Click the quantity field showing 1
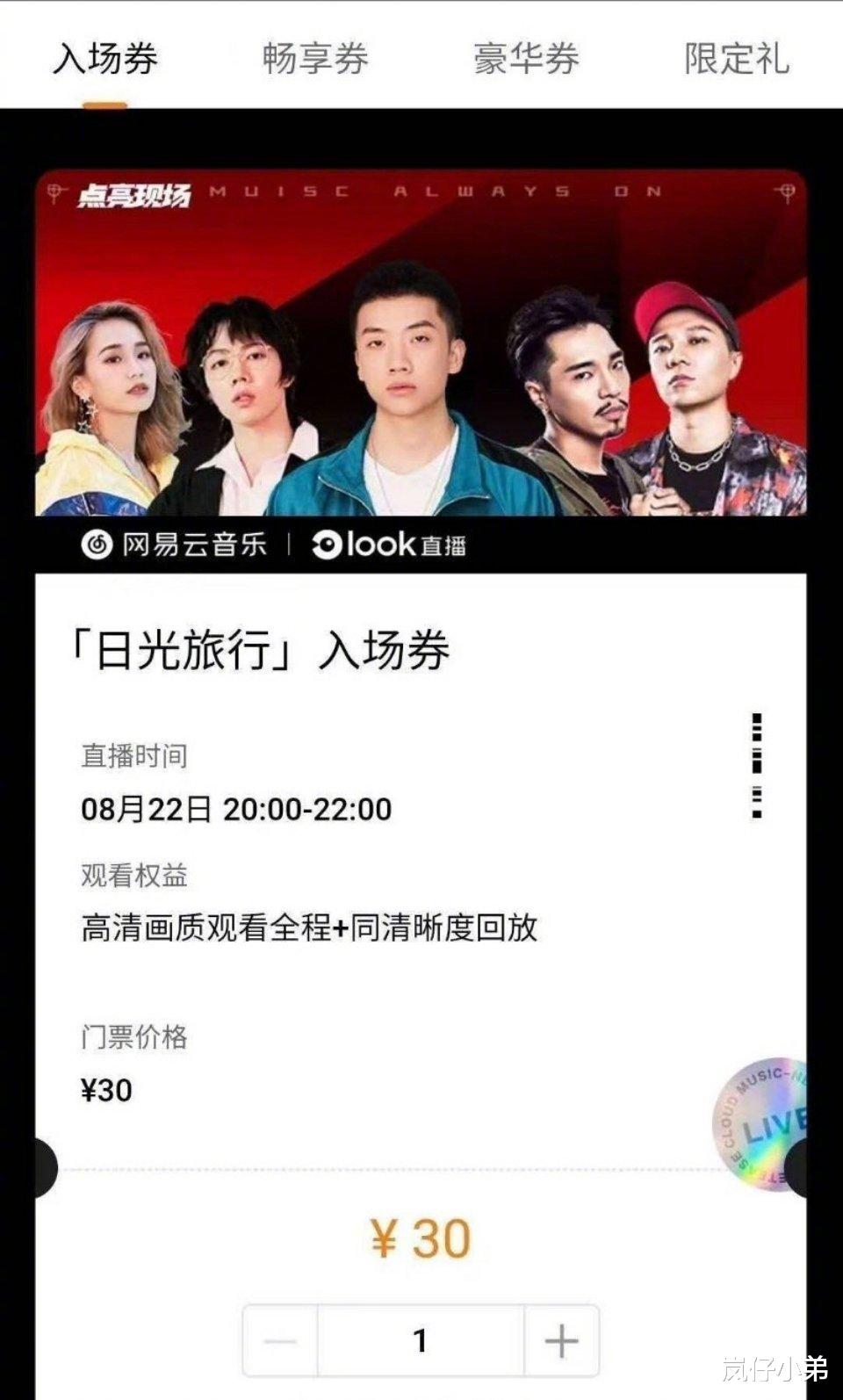The height and width of the screenshot is (1400, 843). coord(420,1339)
